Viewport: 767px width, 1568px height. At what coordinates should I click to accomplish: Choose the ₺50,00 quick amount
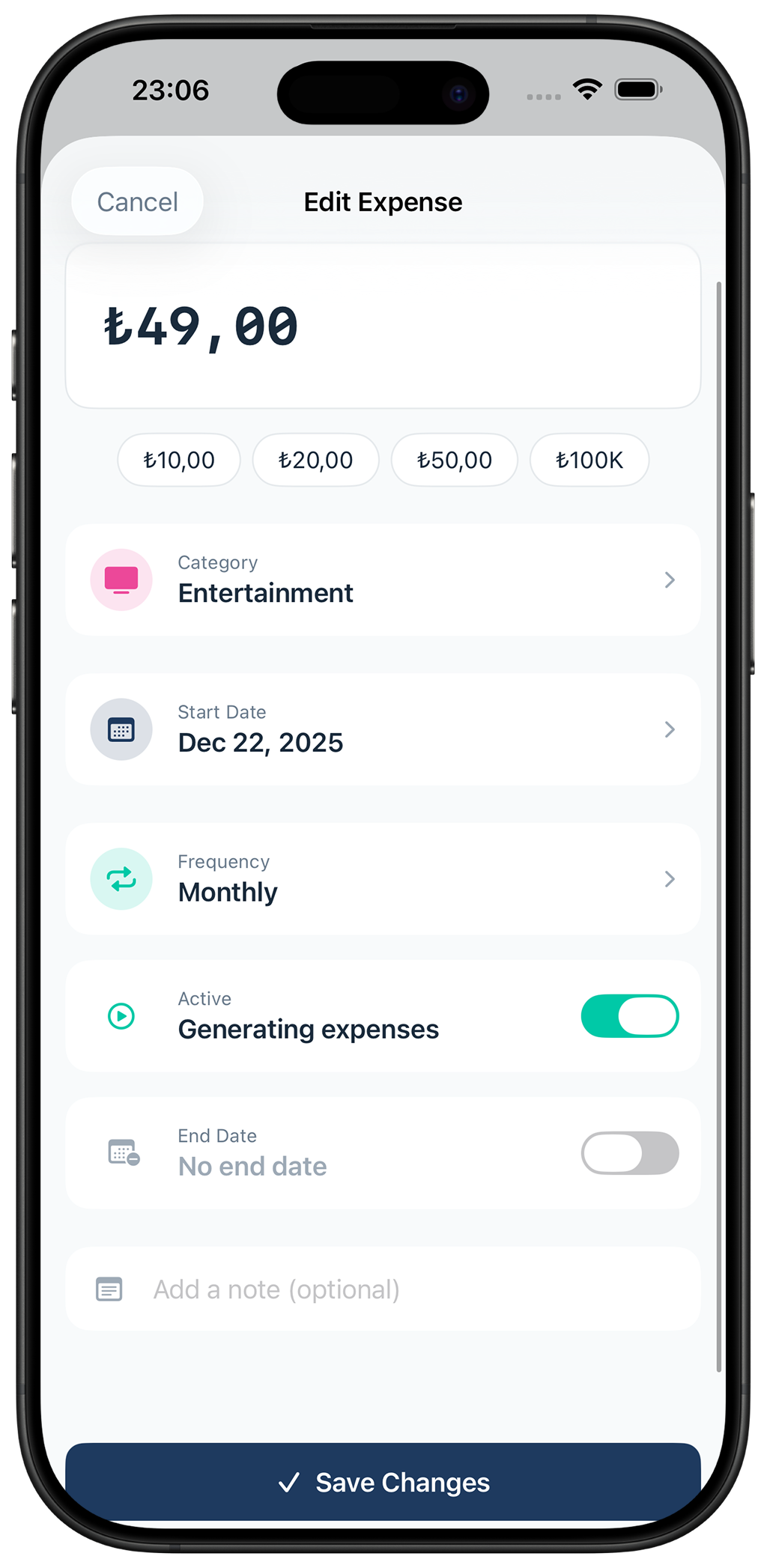coord(454,460)
